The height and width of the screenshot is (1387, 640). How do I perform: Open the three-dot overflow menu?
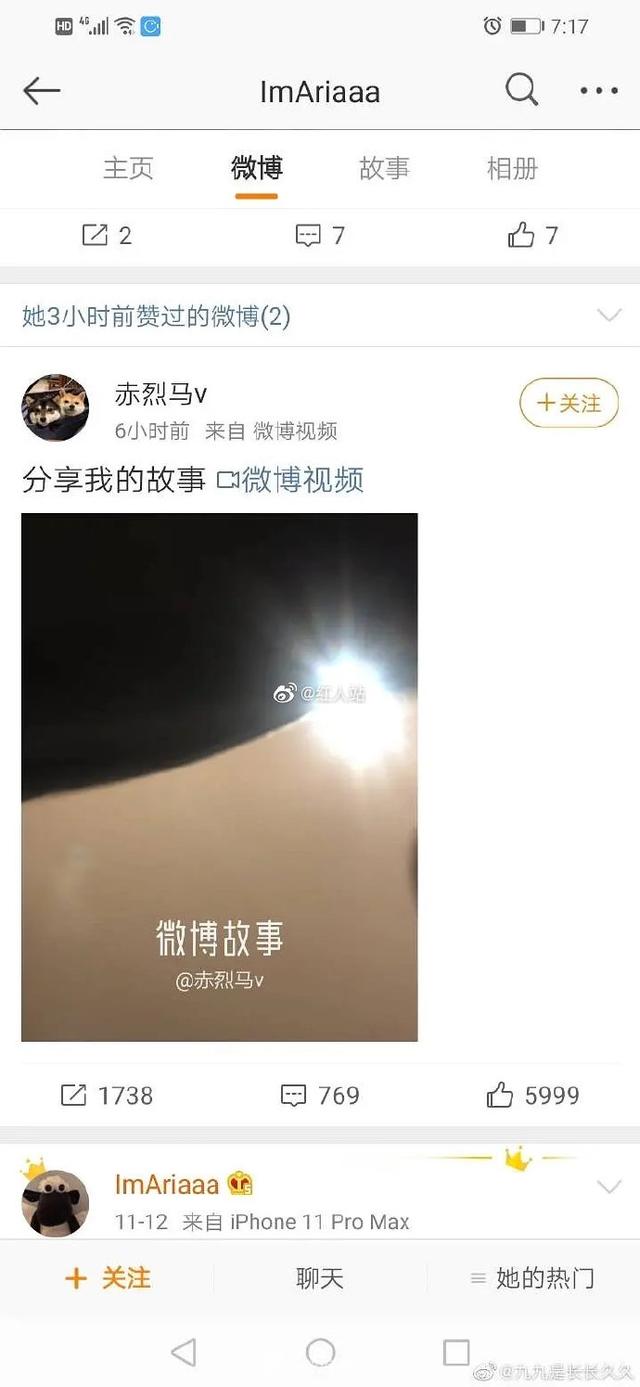click(x=598, y=91)
